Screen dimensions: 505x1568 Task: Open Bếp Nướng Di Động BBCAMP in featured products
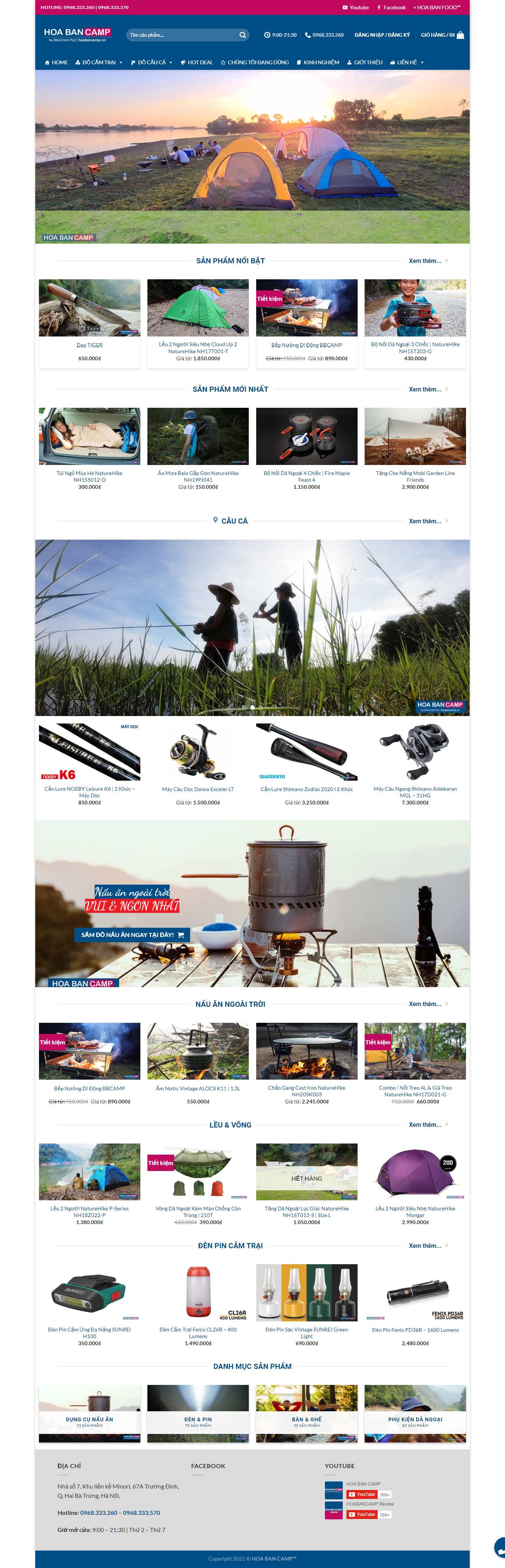coord(307,345)
